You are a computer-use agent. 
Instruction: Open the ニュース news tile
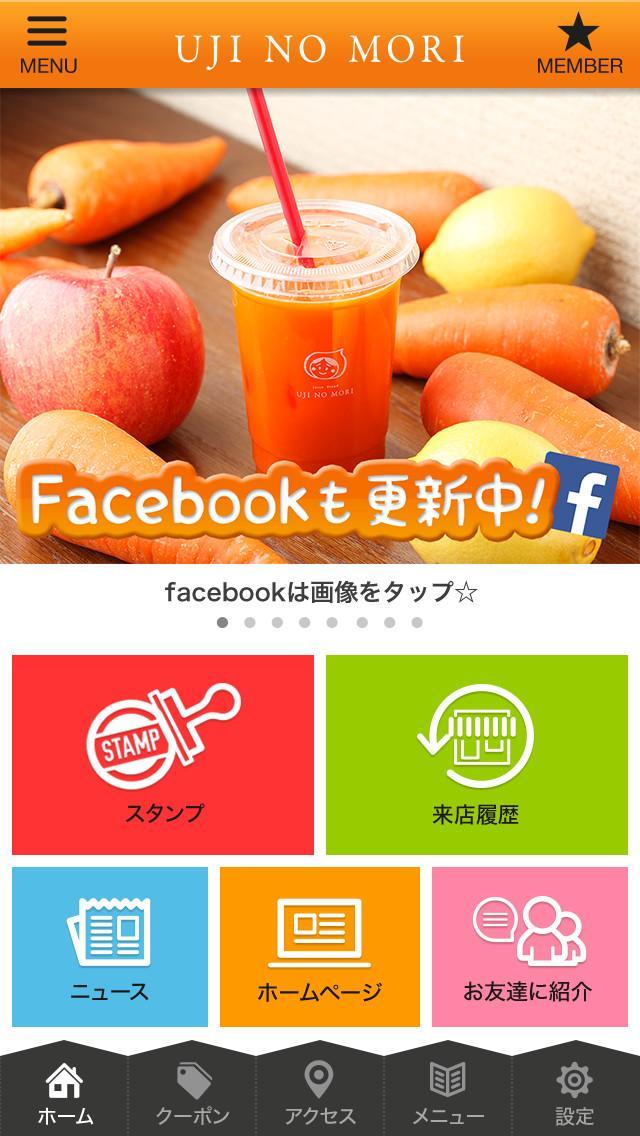pos(110,946)
